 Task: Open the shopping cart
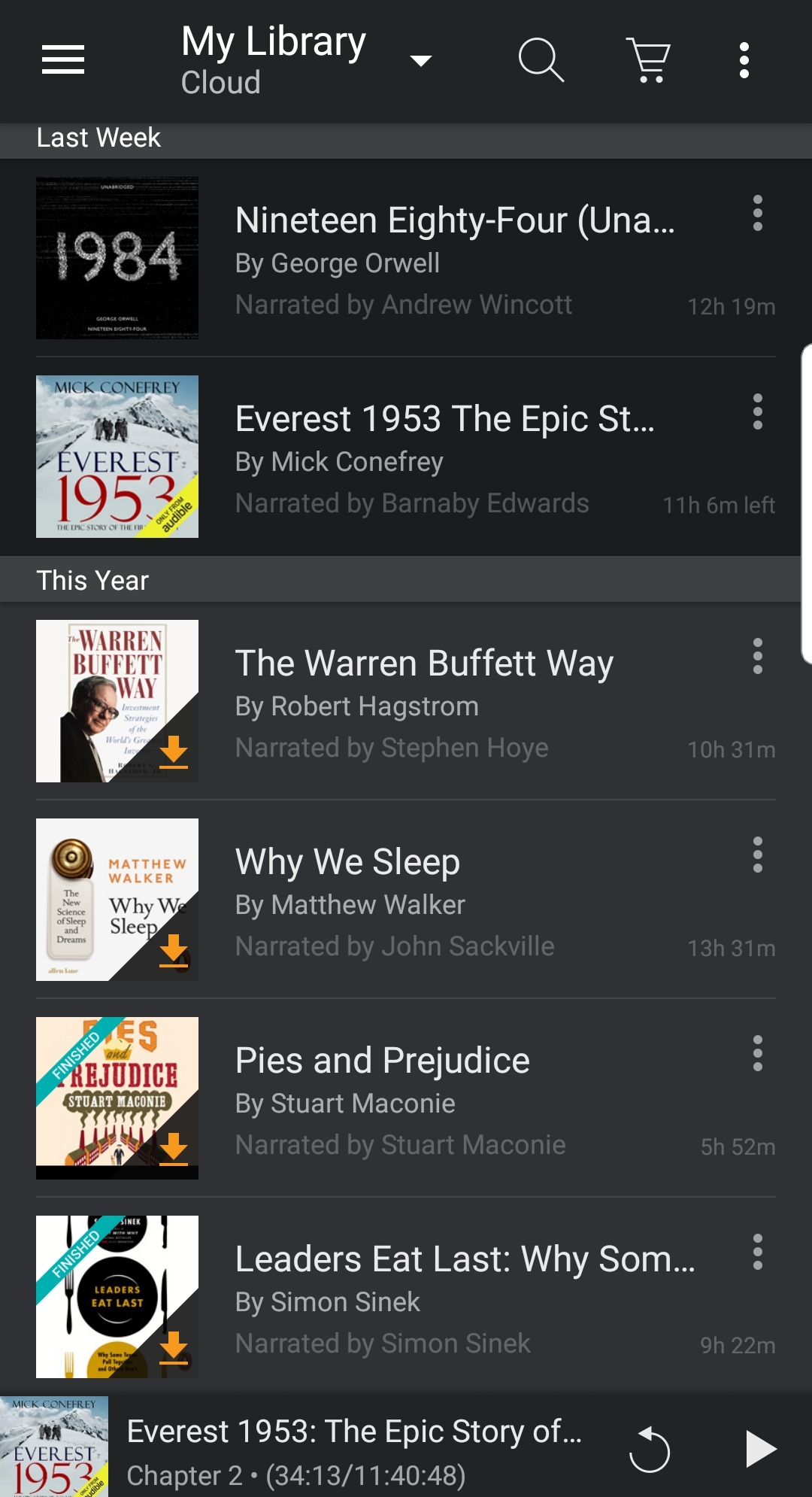coord(649,59)
